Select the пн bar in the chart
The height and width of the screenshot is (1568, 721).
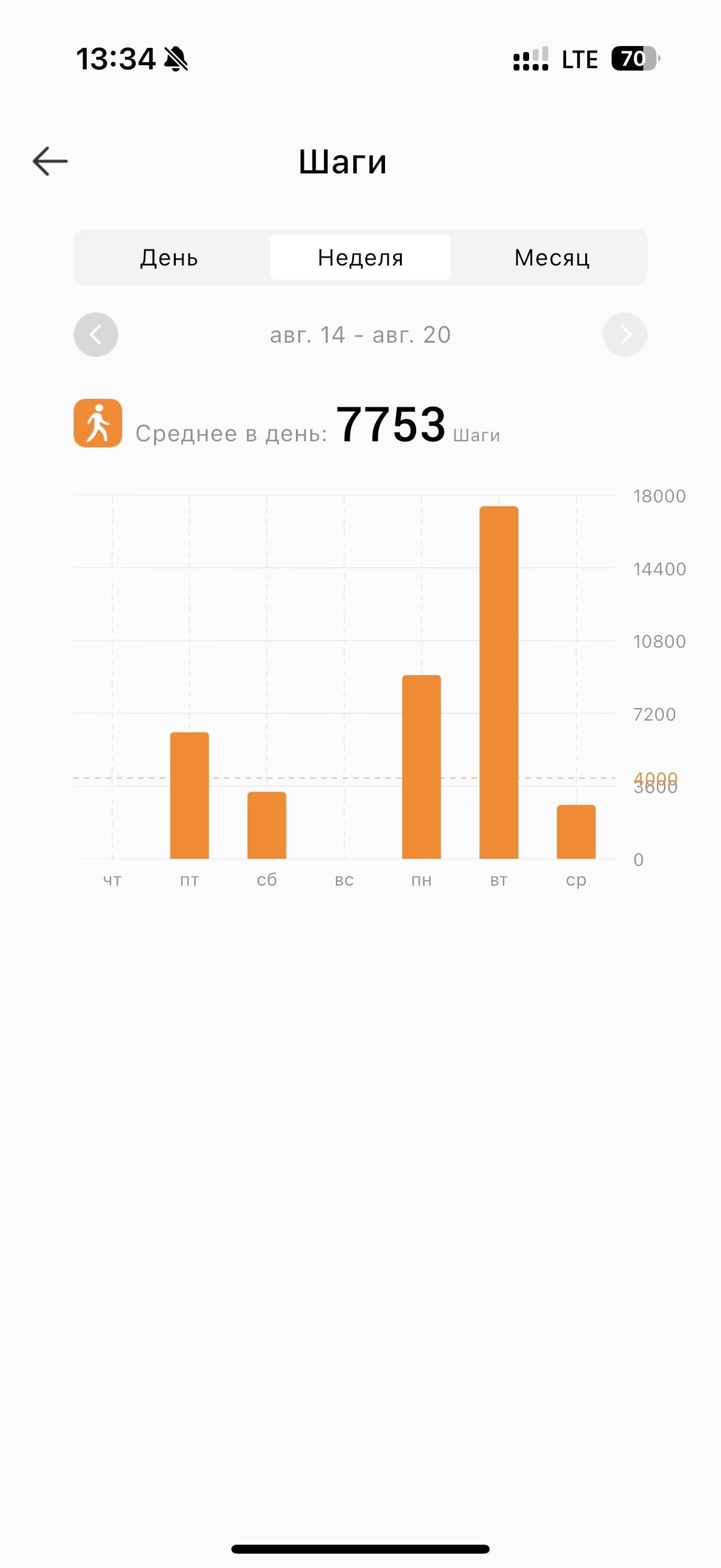point(421,767)
